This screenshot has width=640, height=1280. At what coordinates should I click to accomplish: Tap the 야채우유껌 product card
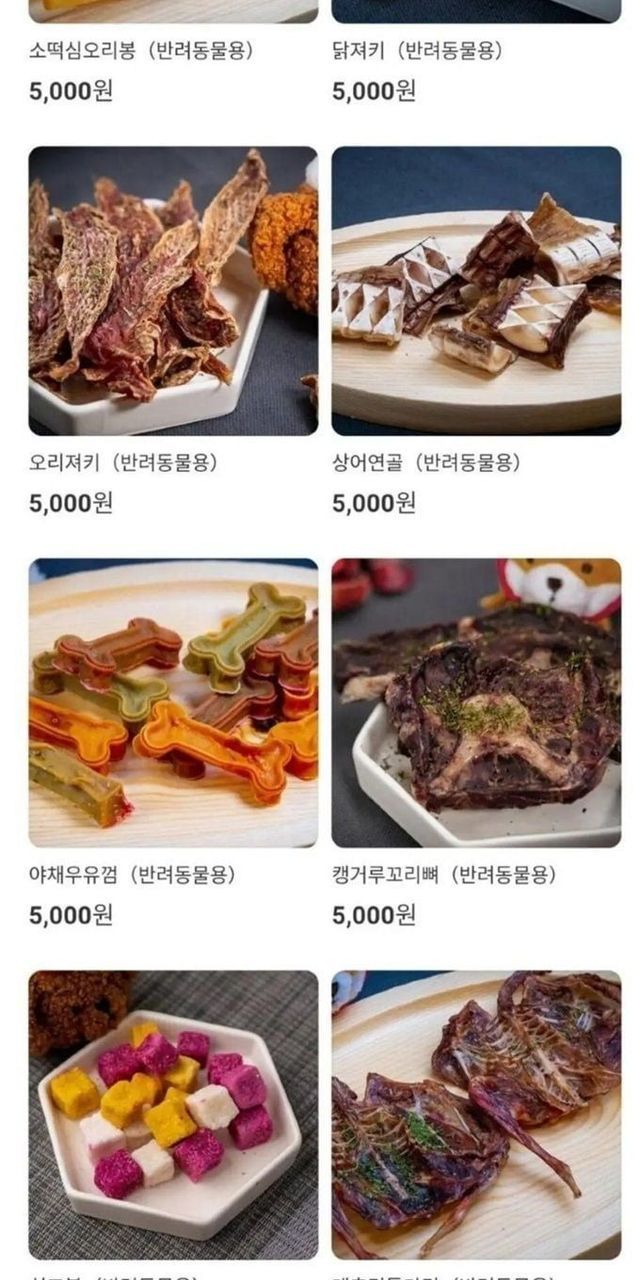point(173,703)
